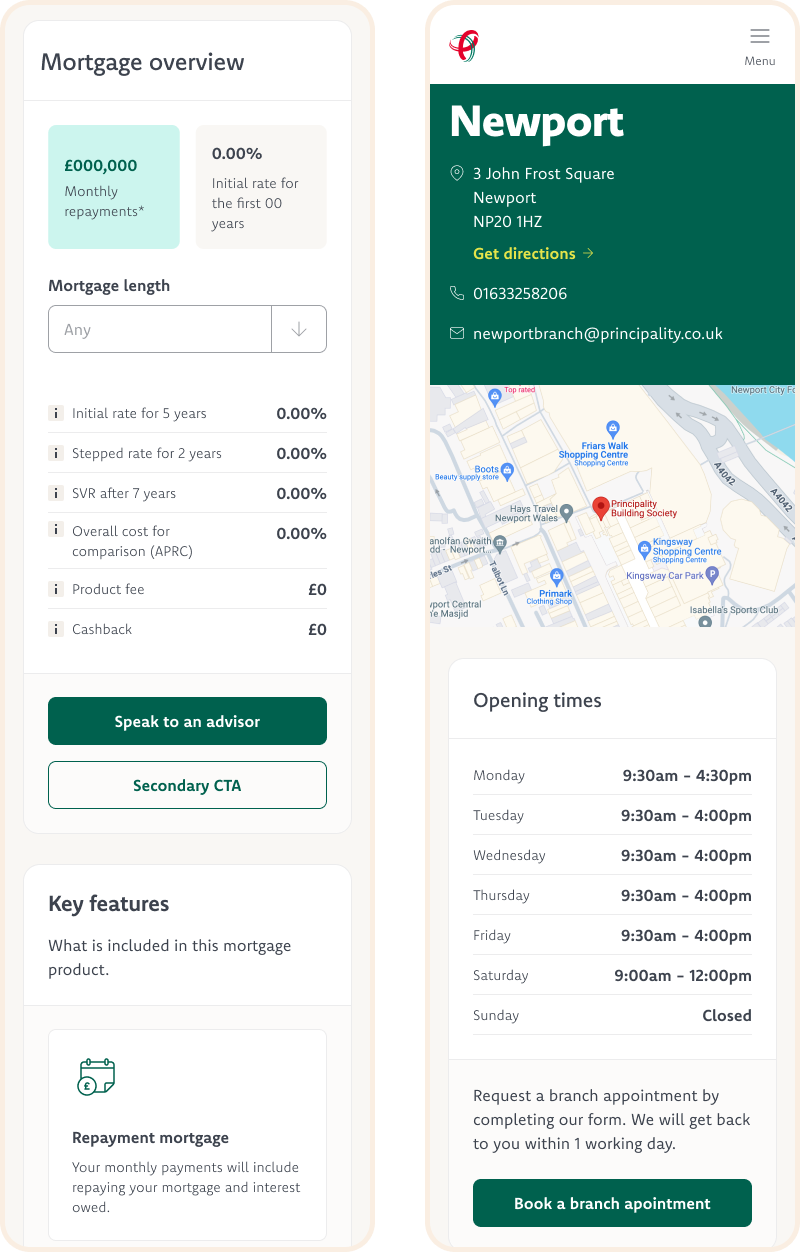Show info for Product fee

point(56,589)
